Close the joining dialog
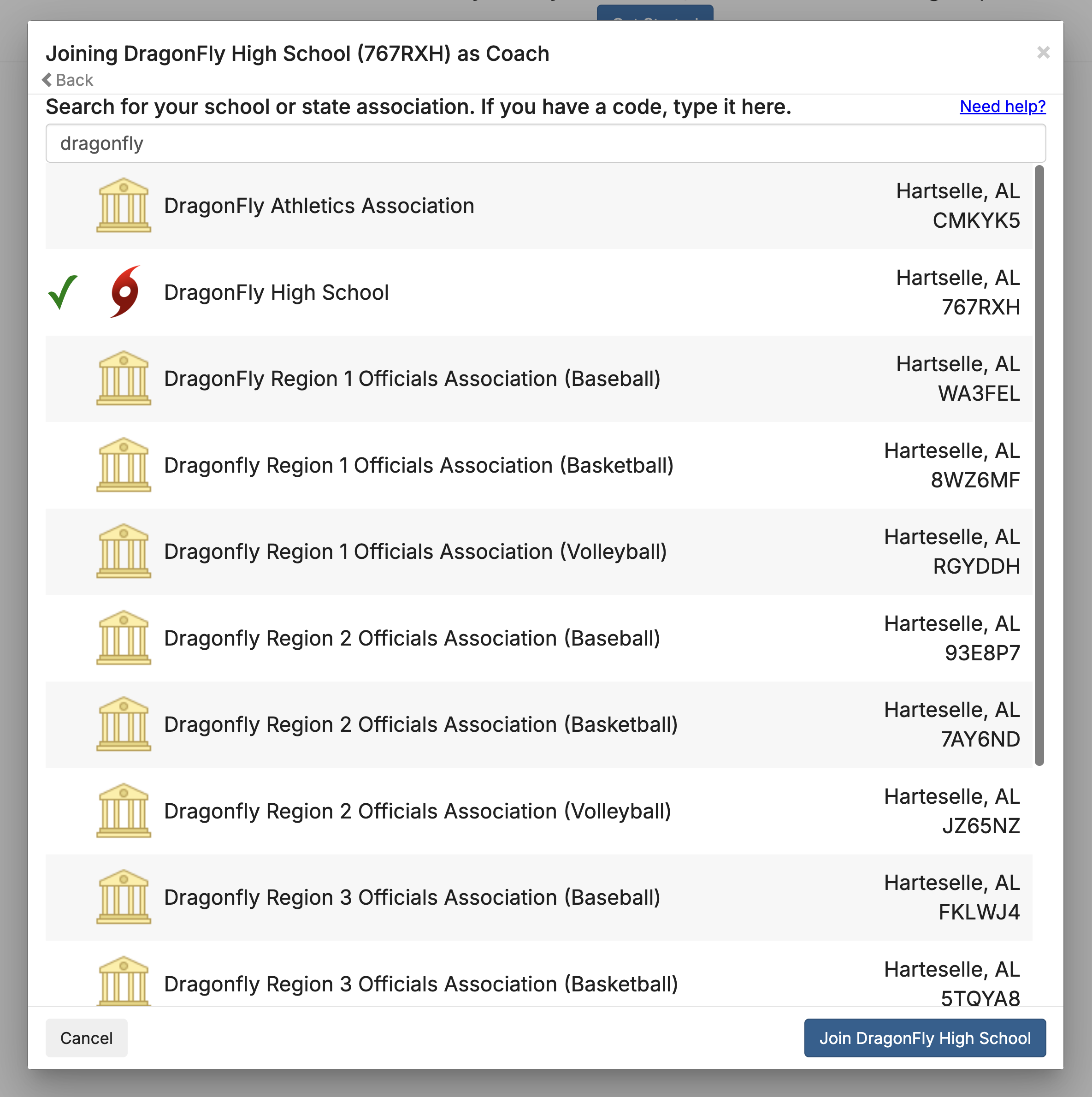Image resolution: width=1092 pixels, height=1097 pixels. (1043, 53)
